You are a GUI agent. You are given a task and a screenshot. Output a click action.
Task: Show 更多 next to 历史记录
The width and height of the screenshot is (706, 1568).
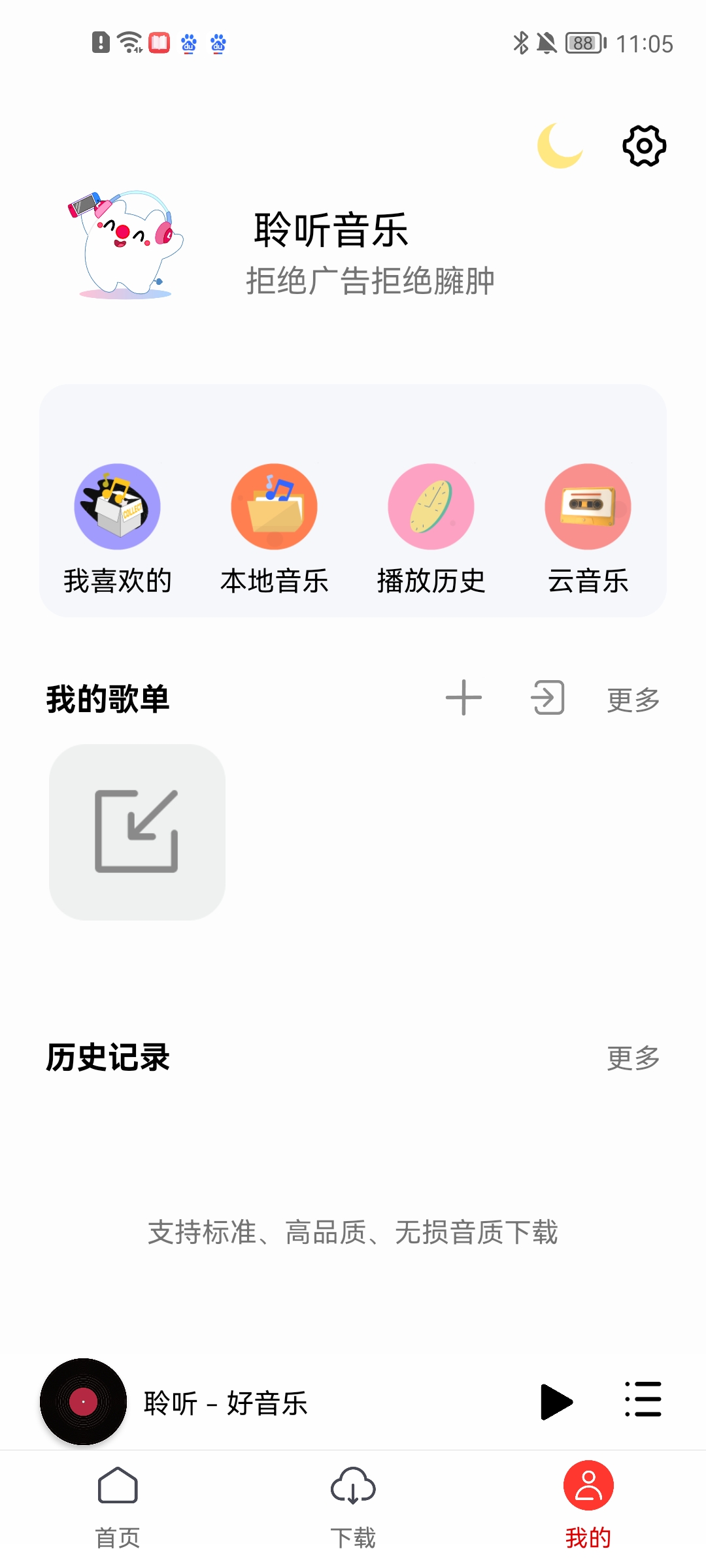pos(633,1058)
